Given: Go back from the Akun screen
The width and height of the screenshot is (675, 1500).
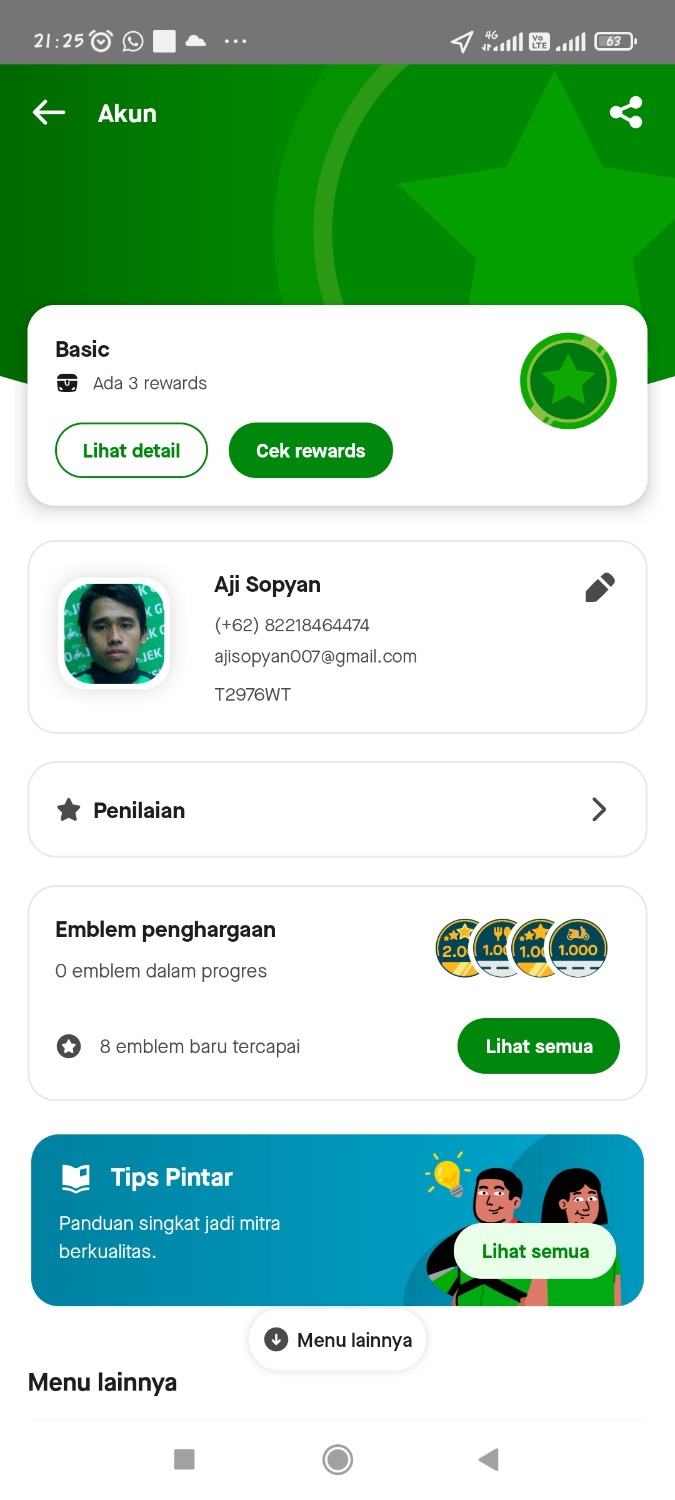Looking at the screenshot, I should [49, 113].
